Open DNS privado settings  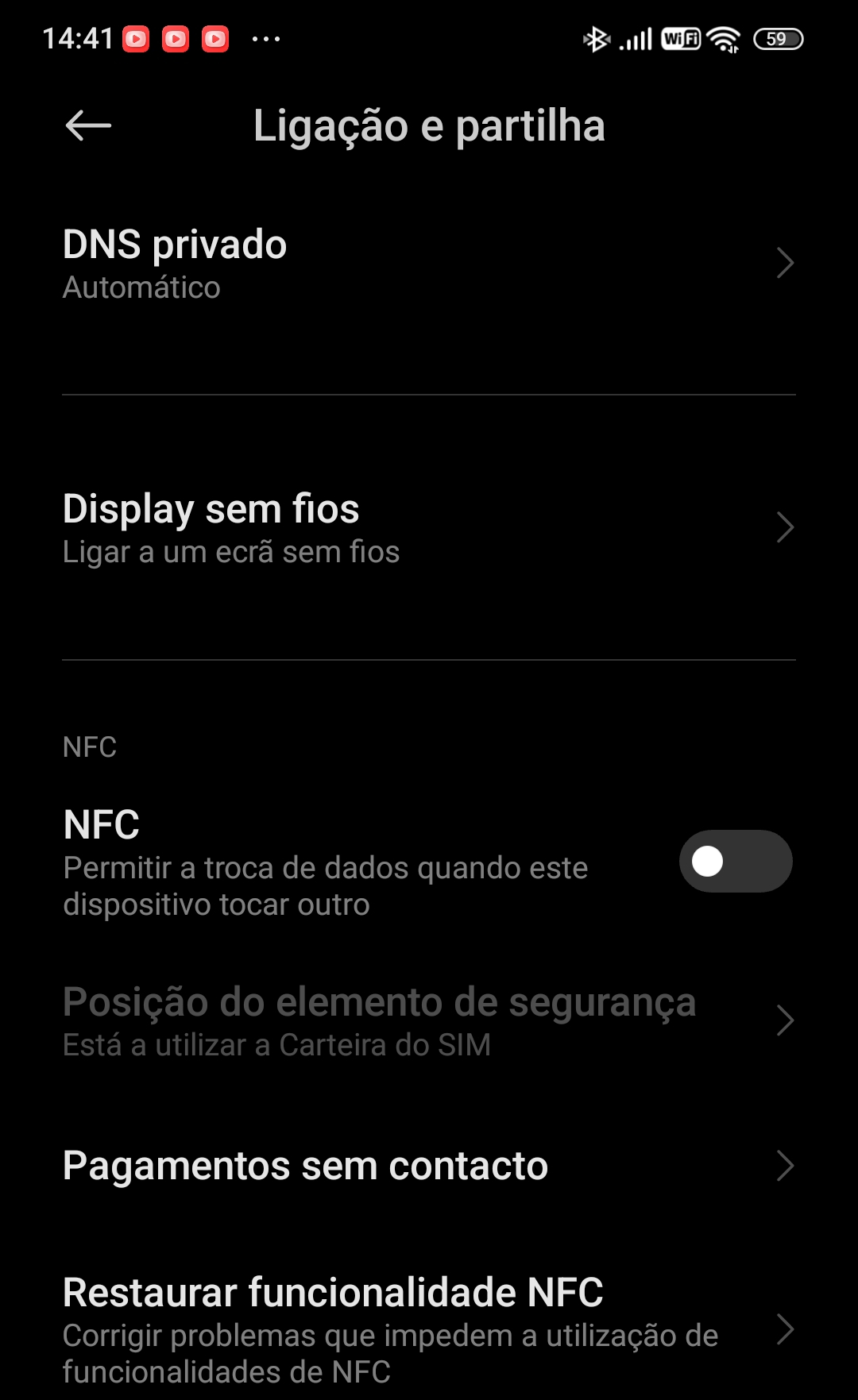coord(429,264)
